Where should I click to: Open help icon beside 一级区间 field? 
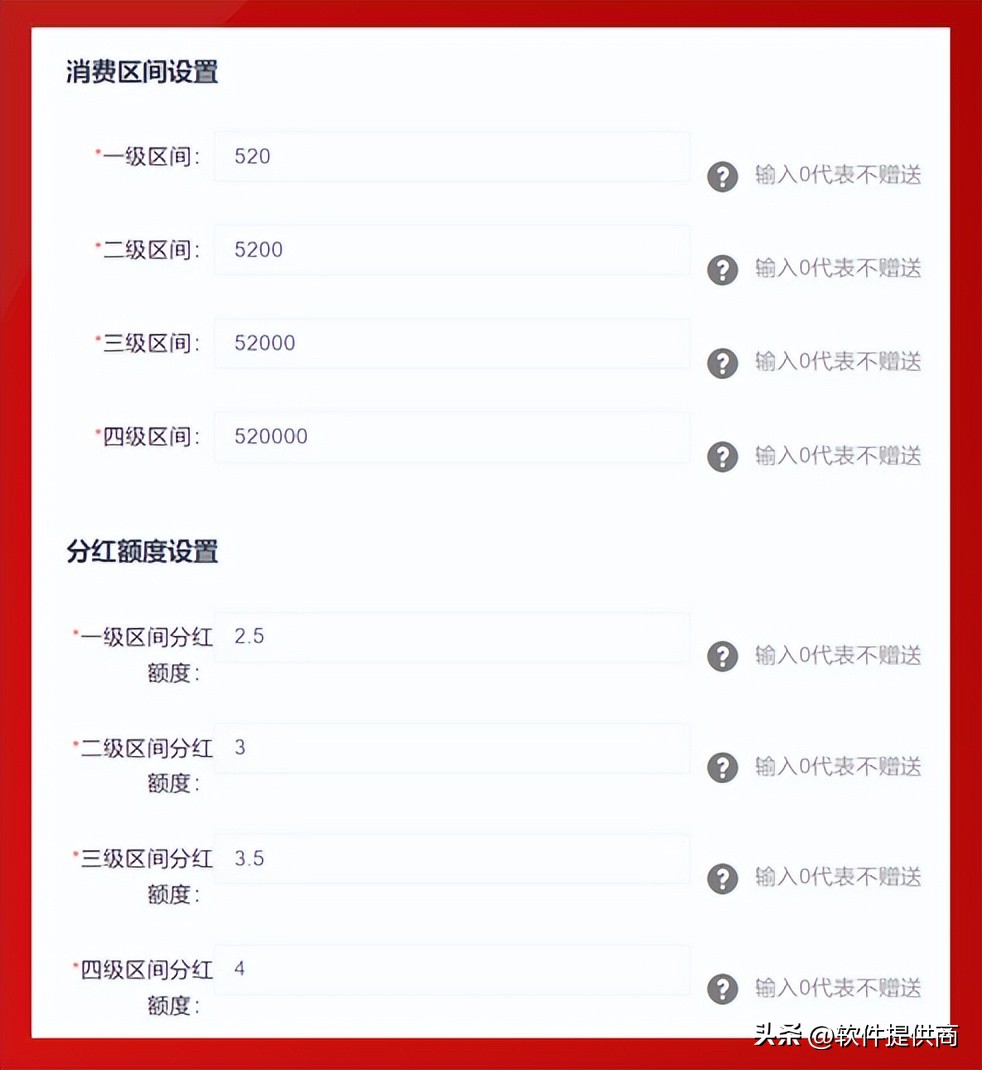coord(722,177)
